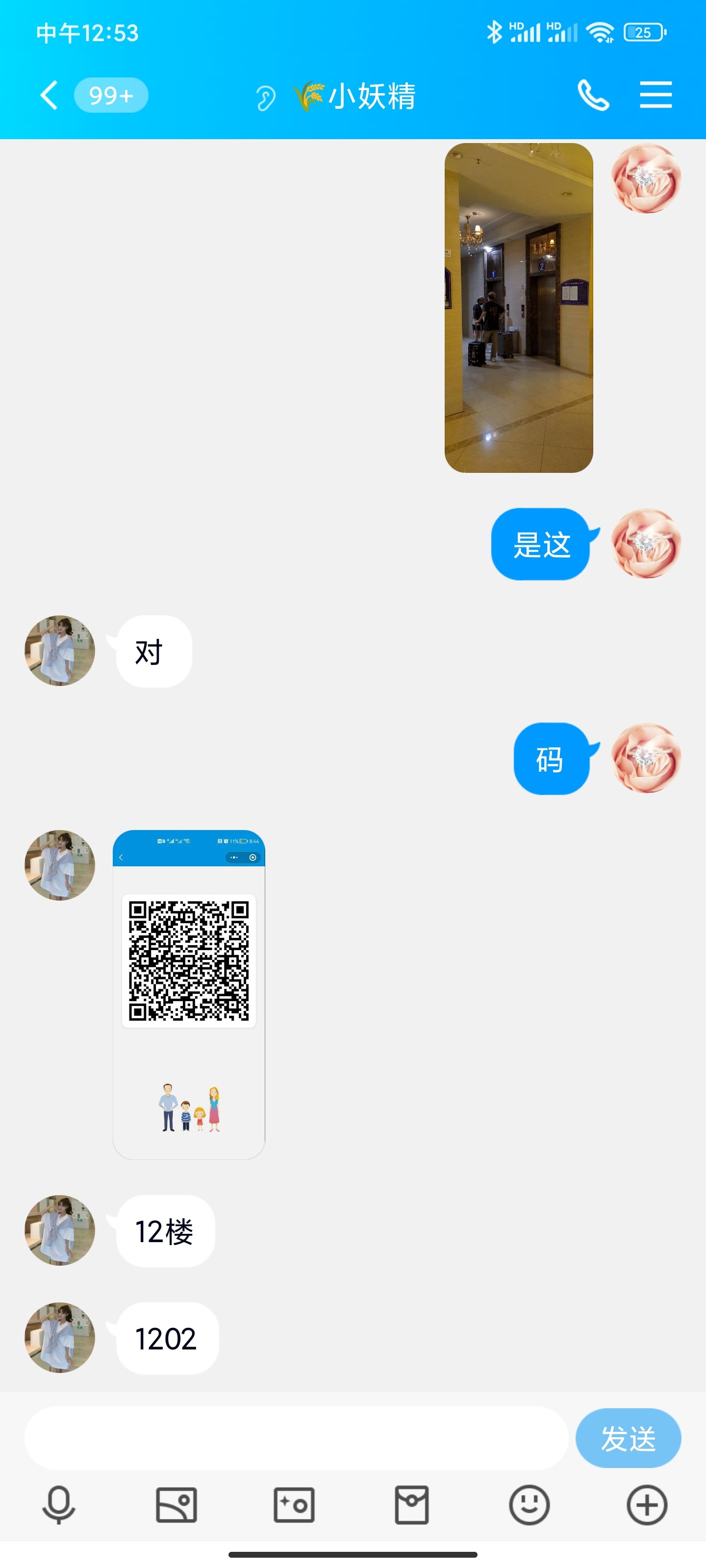The height and width of the screenshot is (1568, 706).
Task: Toggle earpiece playback mode icon
Action: 265,96
